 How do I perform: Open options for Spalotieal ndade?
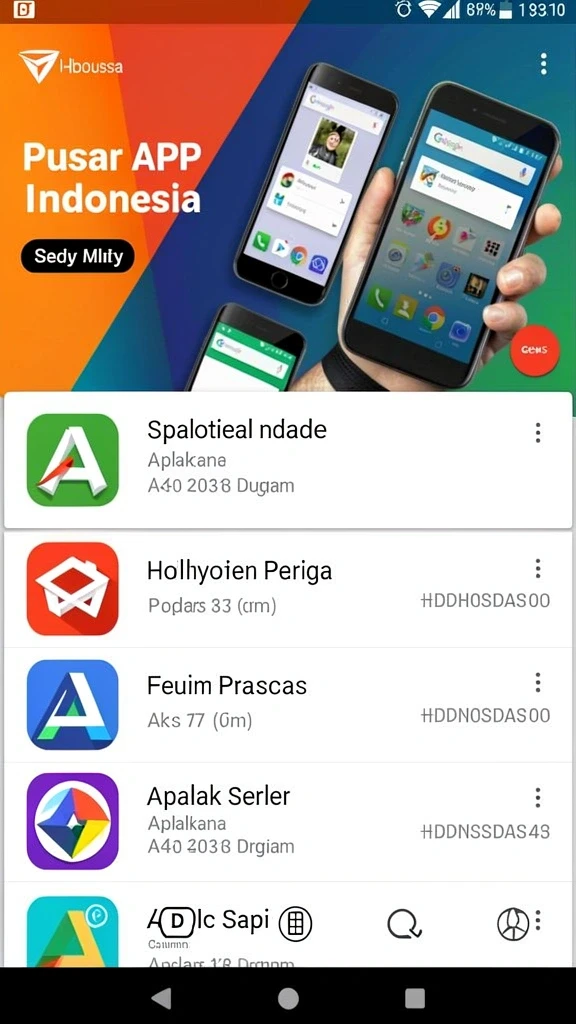point(537,433)
